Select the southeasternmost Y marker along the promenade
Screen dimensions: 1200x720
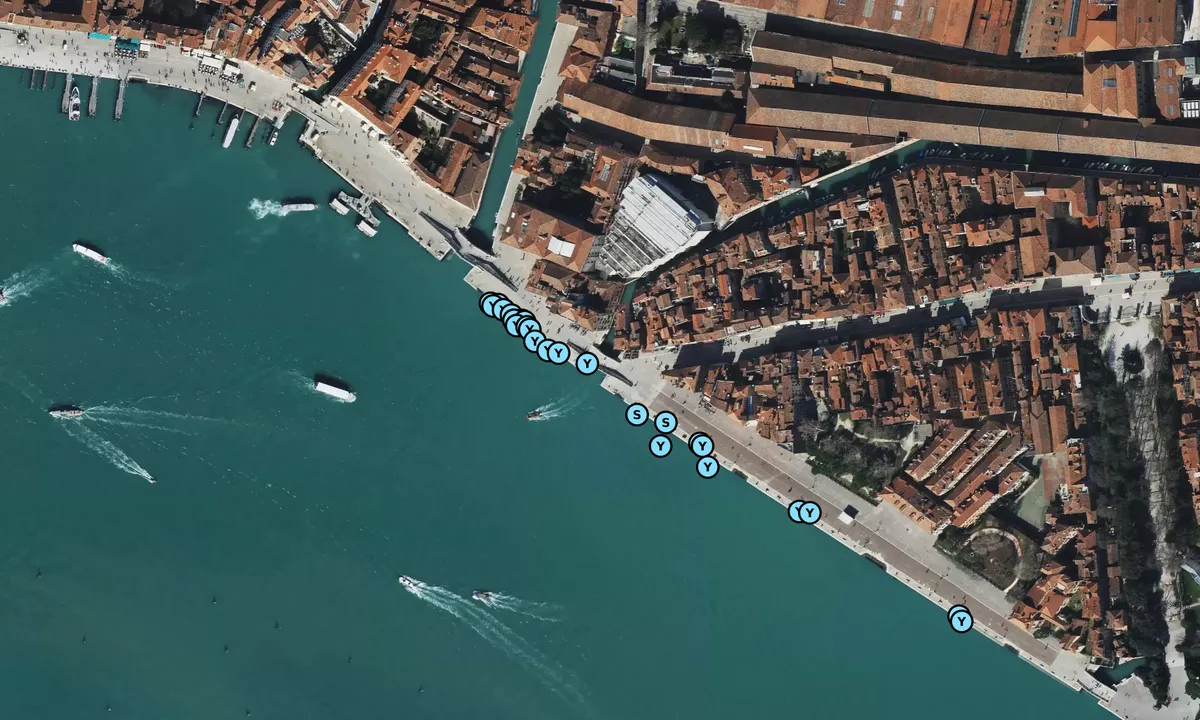click(x=961, y=622)
